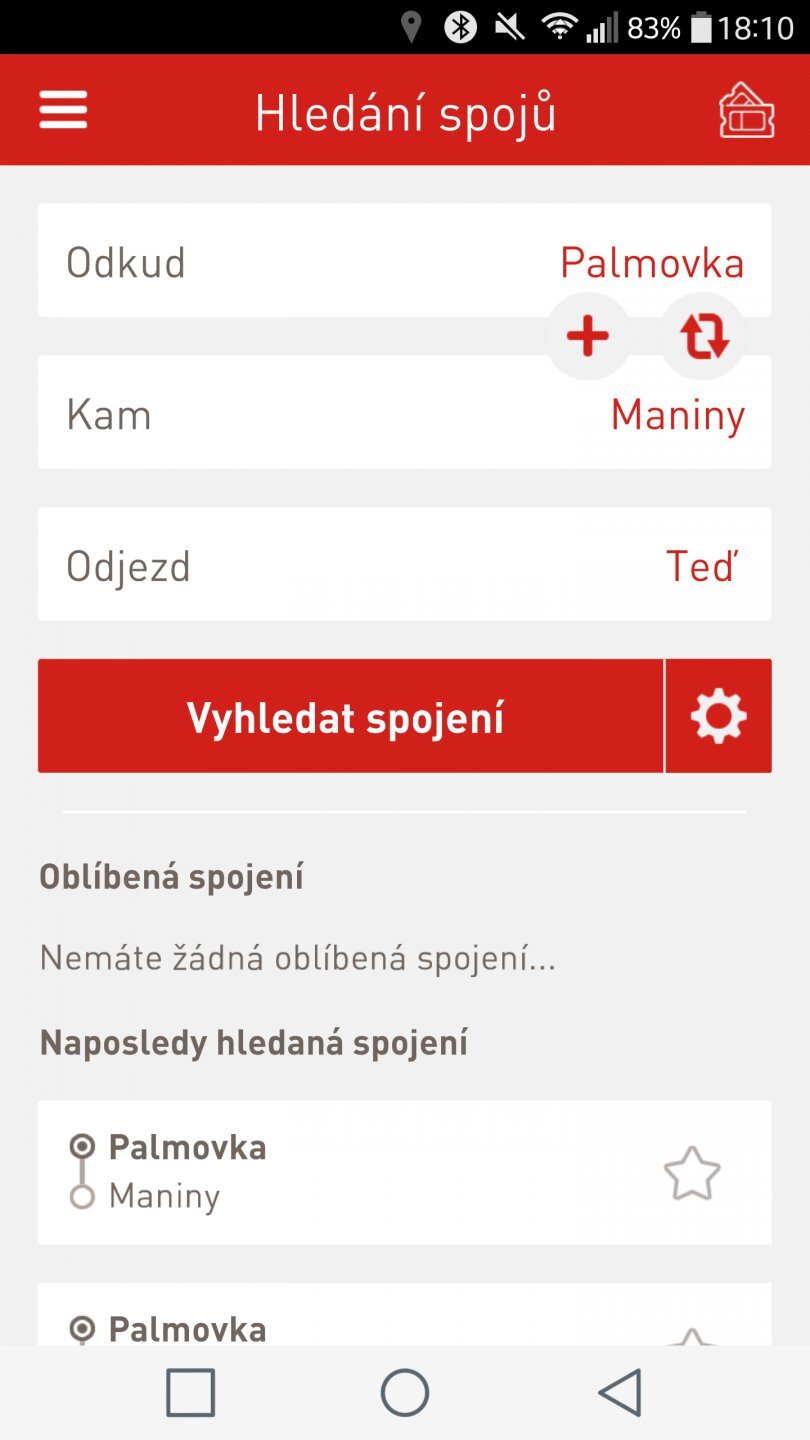Open the Kam stop selector showing Maniny
This screenshot has height=1440, width=810.
[x=405, y=413]
